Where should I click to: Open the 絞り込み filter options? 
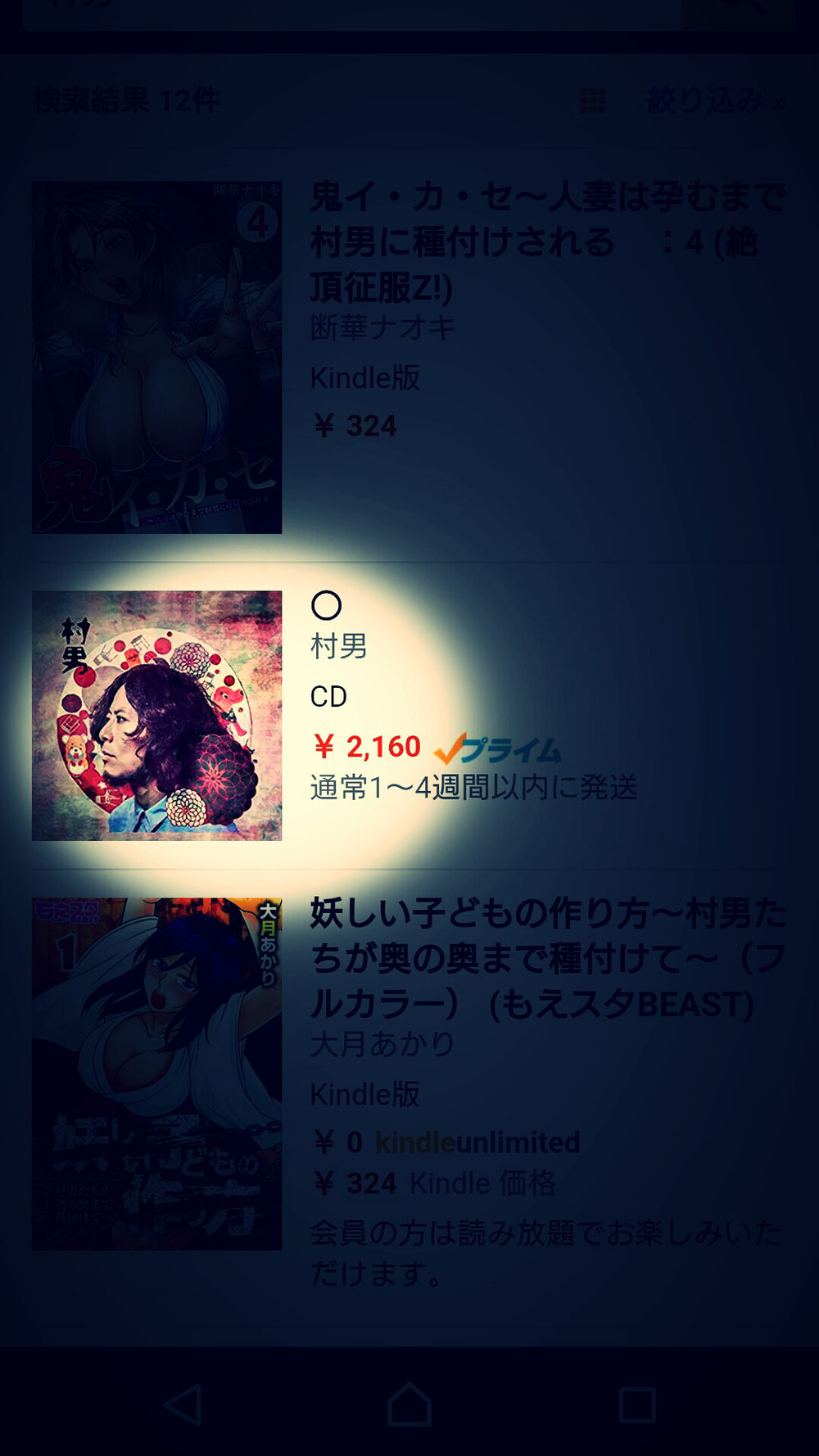tap(714, 102)
